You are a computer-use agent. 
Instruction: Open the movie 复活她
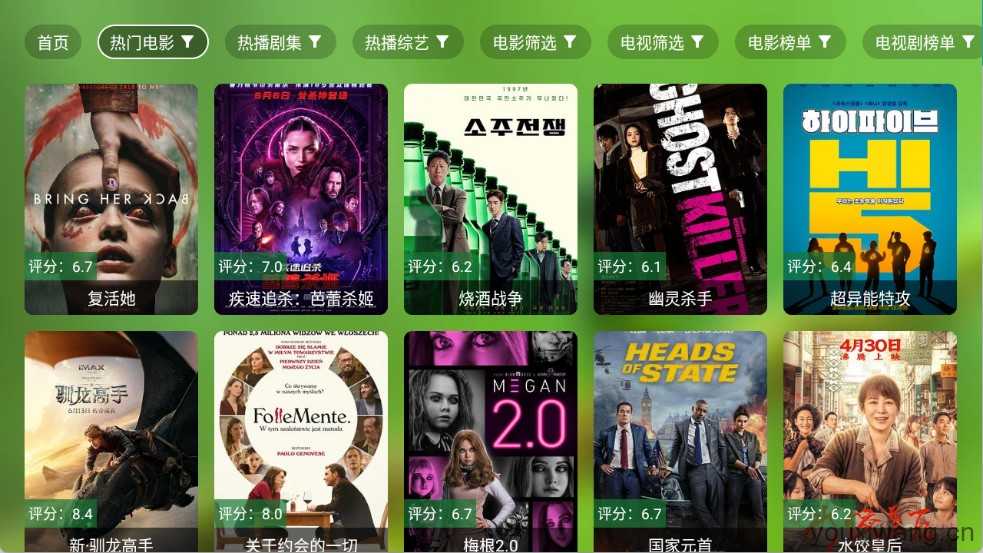tap(111, 199)
